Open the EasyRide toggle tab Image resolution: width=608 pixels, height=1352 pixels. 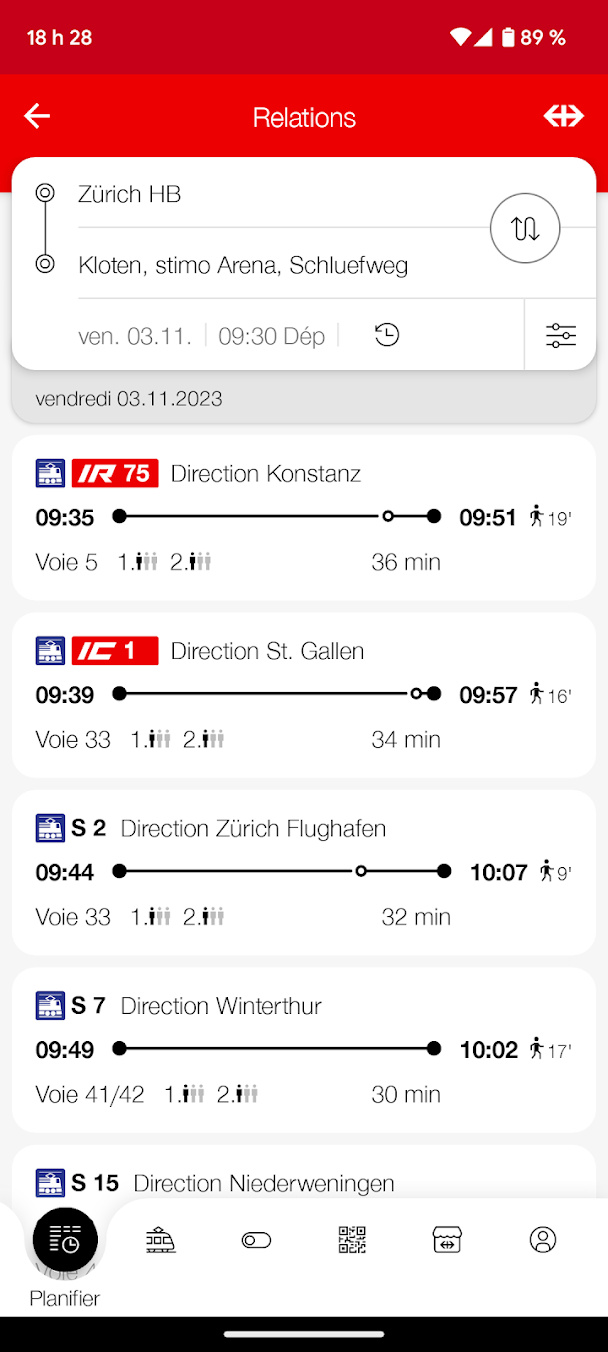coord(256,1240)
